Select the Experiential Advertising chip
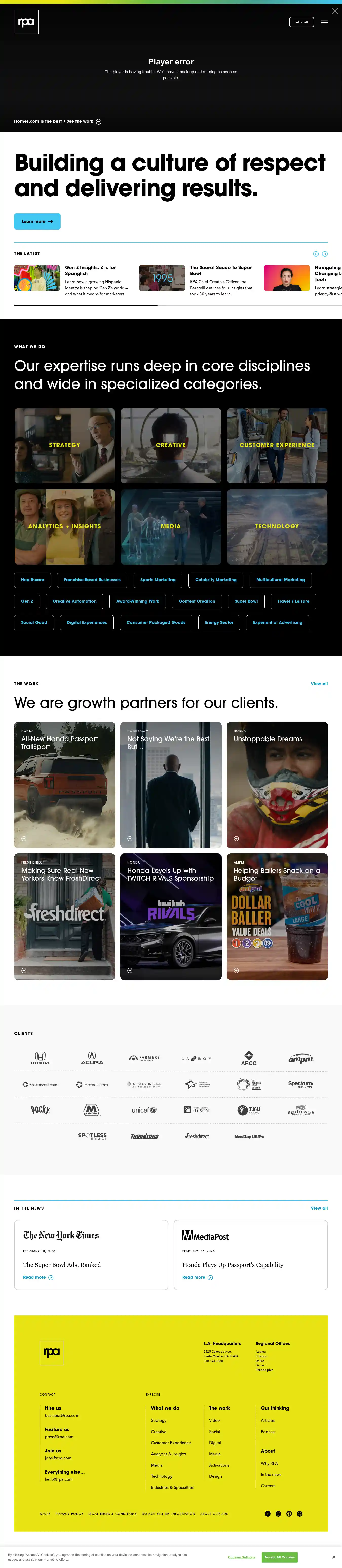The width and height of the screenshot is (342, 1568). 277,623
